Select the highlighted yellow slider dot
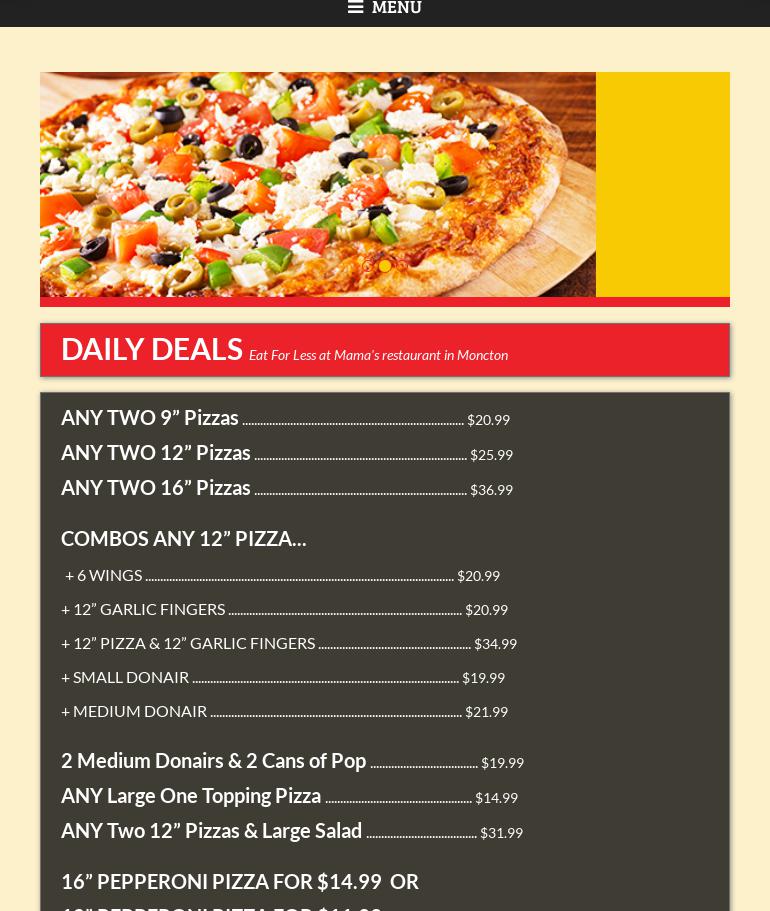 pyautogui.click(x=385, y=266)
